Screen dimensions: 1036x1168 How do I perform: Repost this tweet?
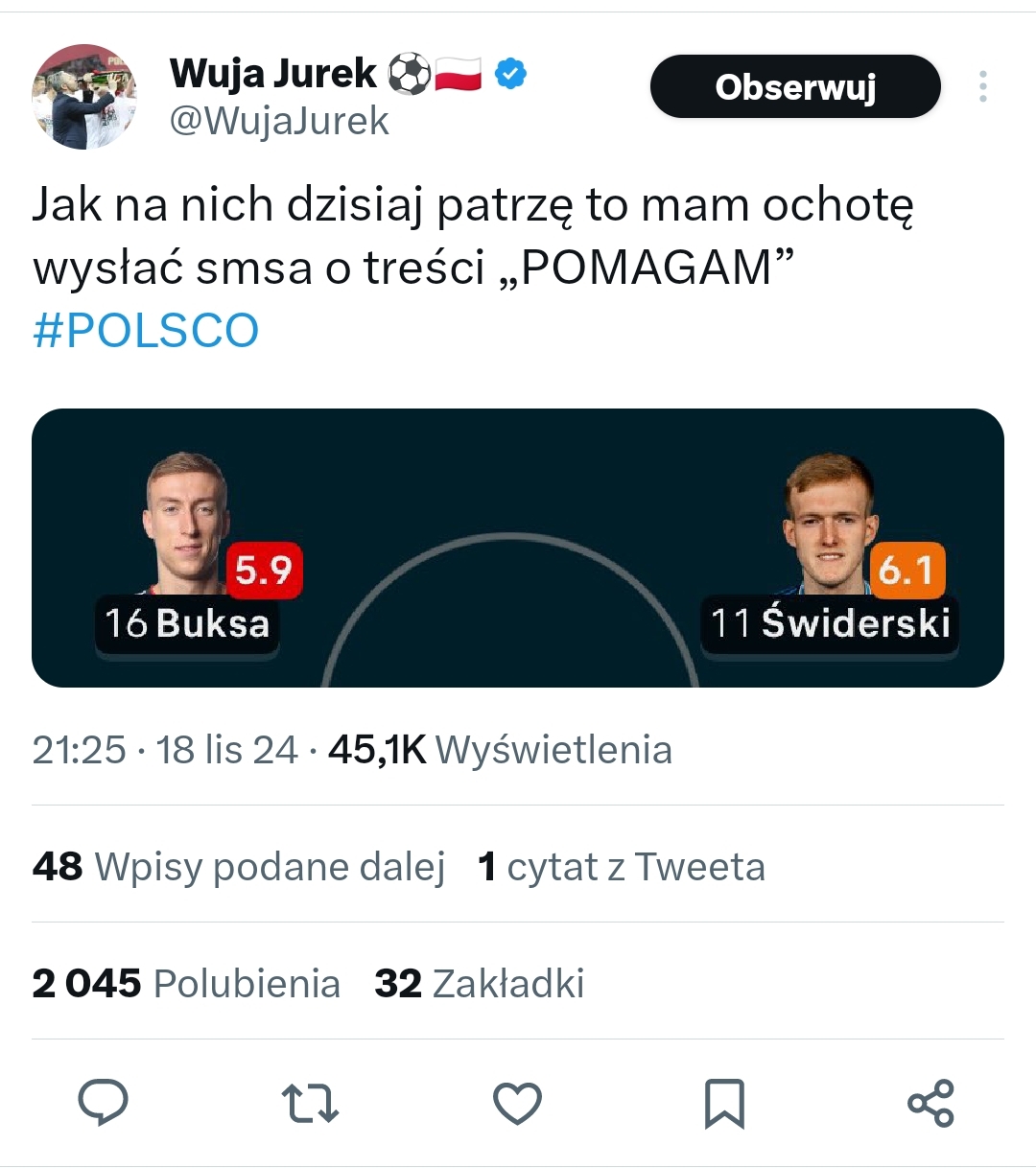[310, 1102]
